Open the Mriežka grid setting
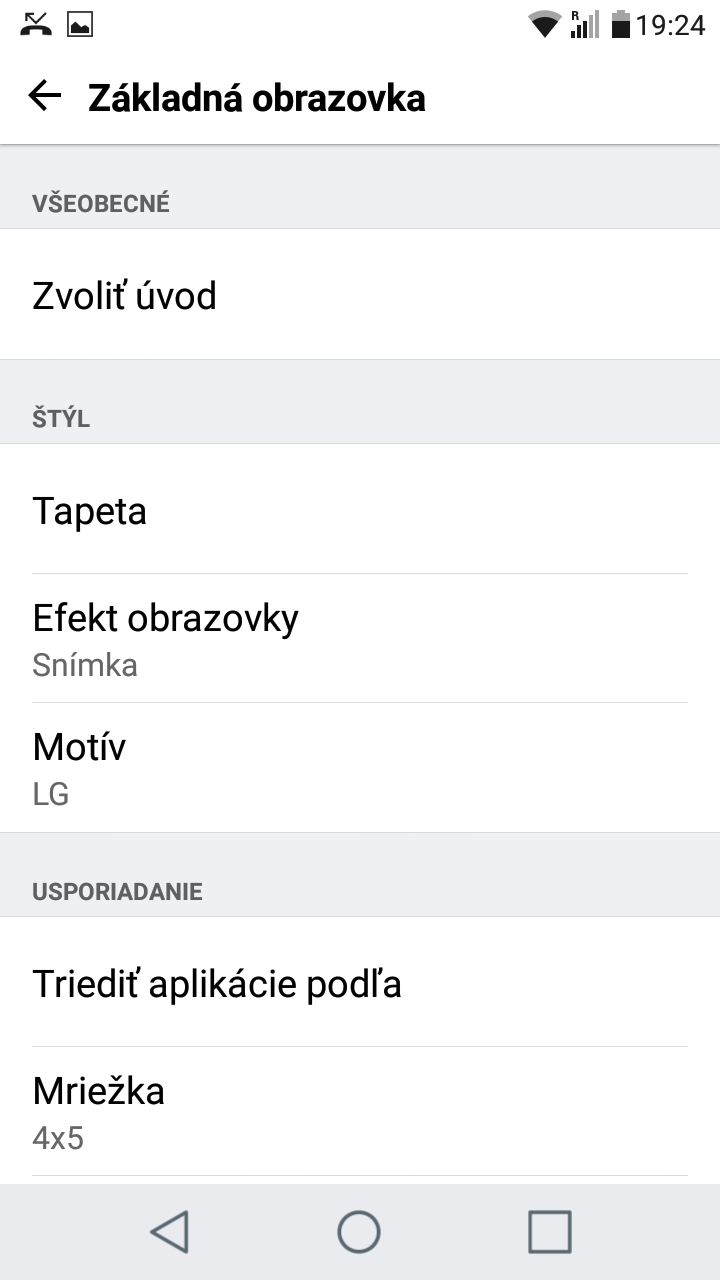 (x=360, y=1111)
